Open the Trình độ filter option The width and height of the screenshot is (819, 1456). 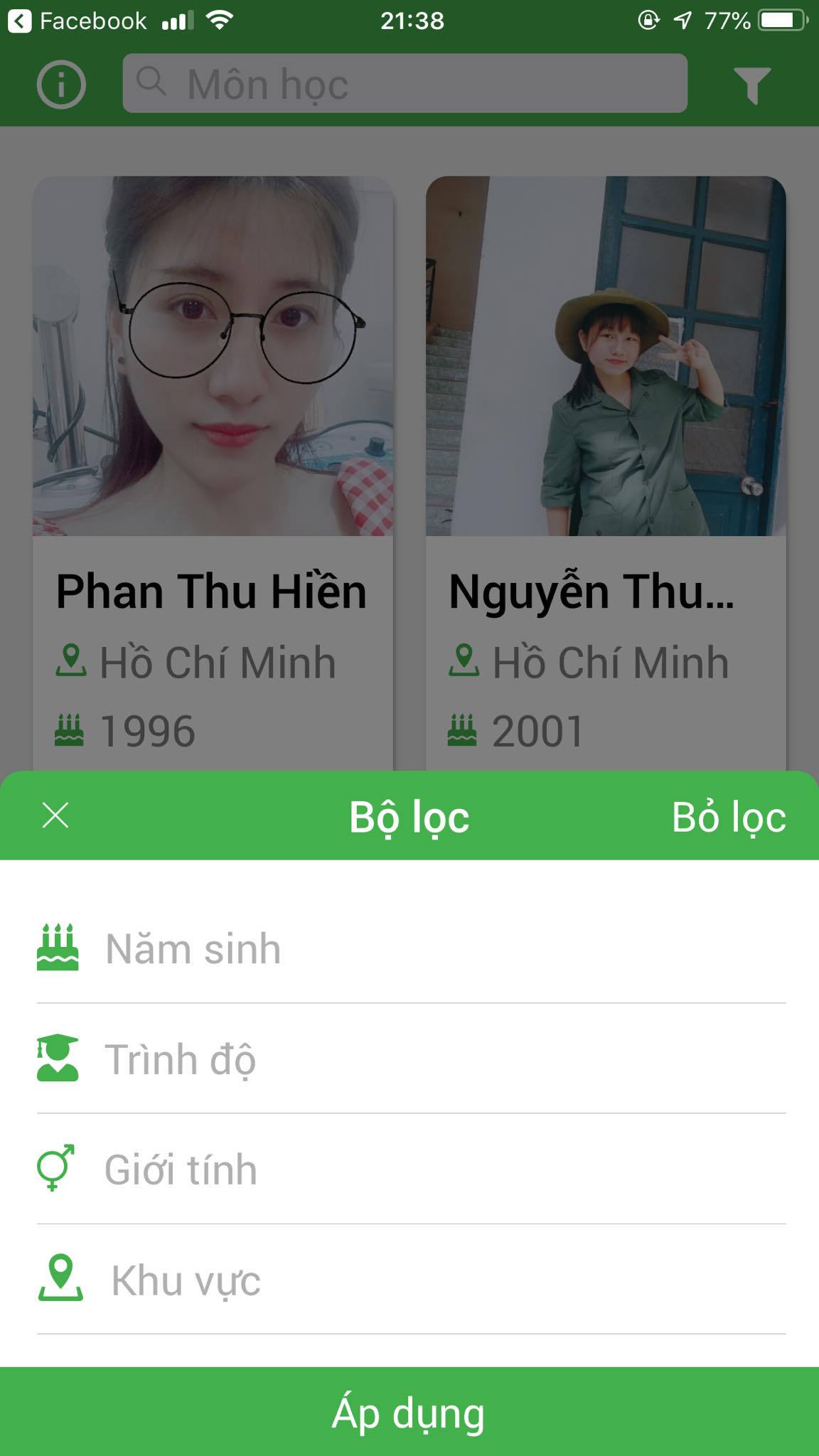409,1059
